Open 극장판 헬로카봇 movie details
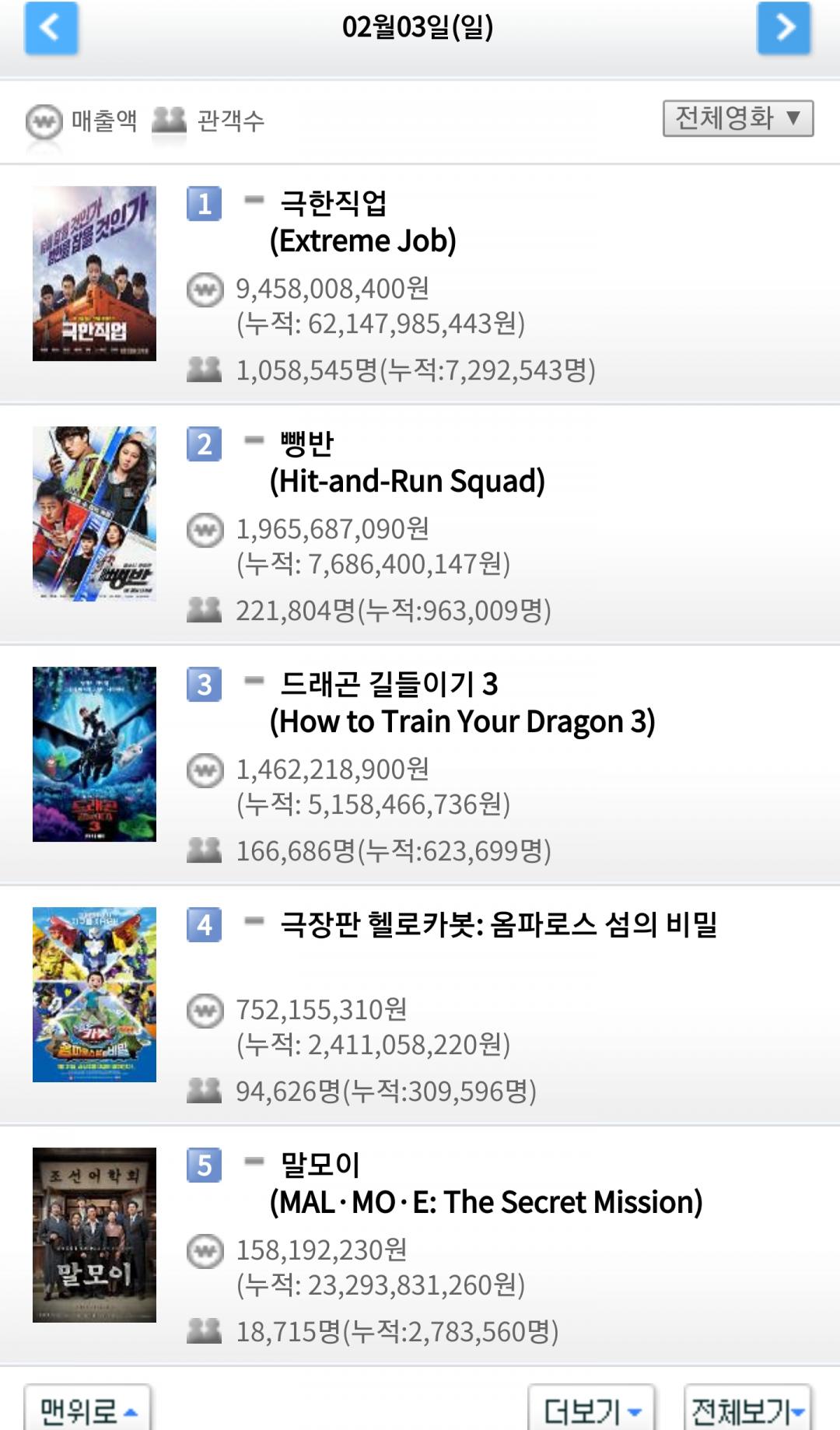The image size is (840, 1430). [498, 925]
